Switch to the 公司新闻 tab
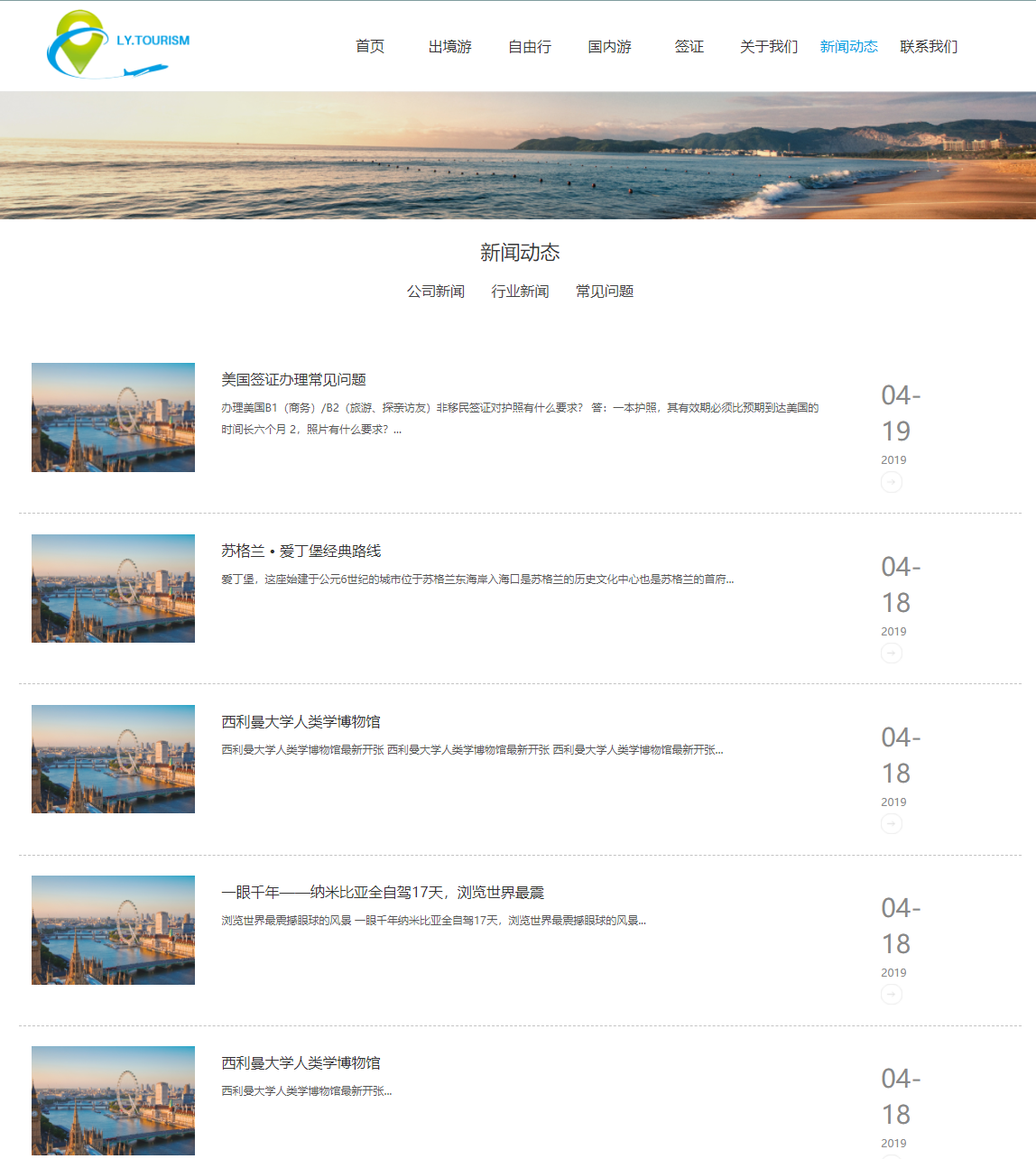 [436, 291]
